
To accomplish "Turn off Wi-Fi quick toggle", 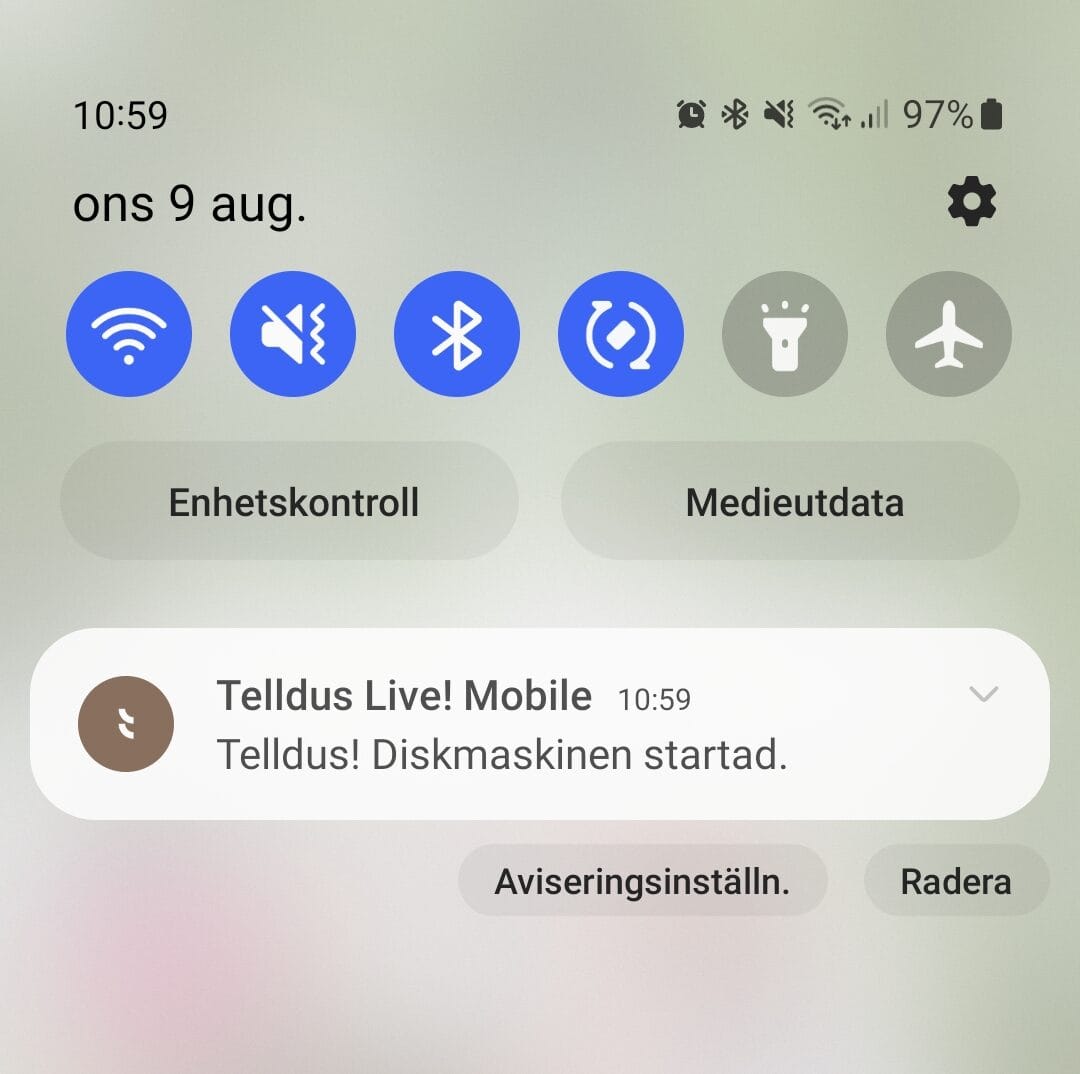I will (128, 334).
